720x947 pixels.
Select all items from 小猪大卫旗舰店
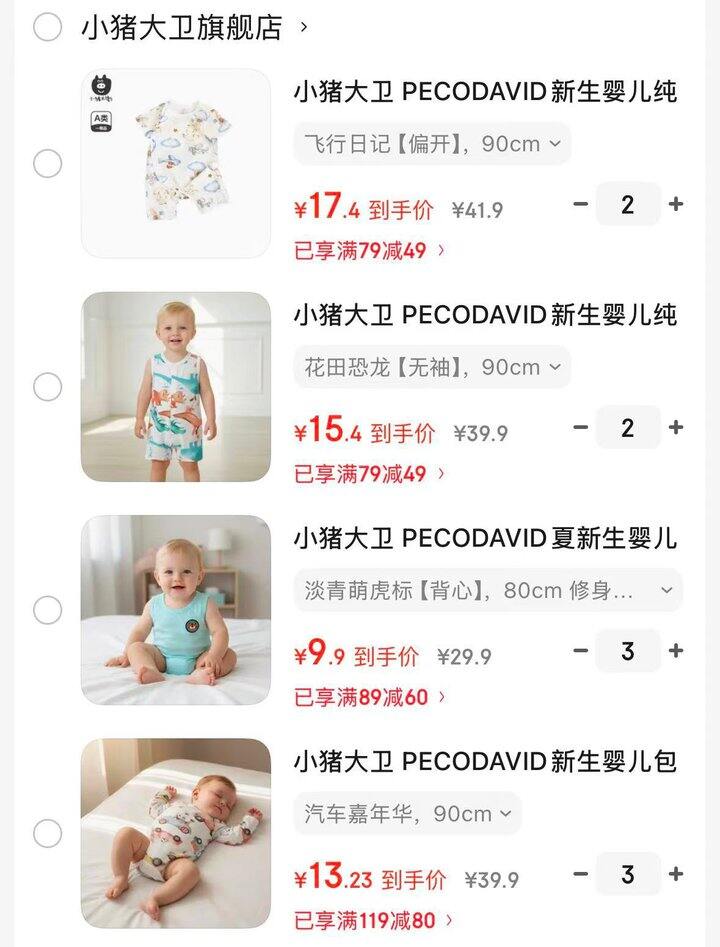coord(47,27)
